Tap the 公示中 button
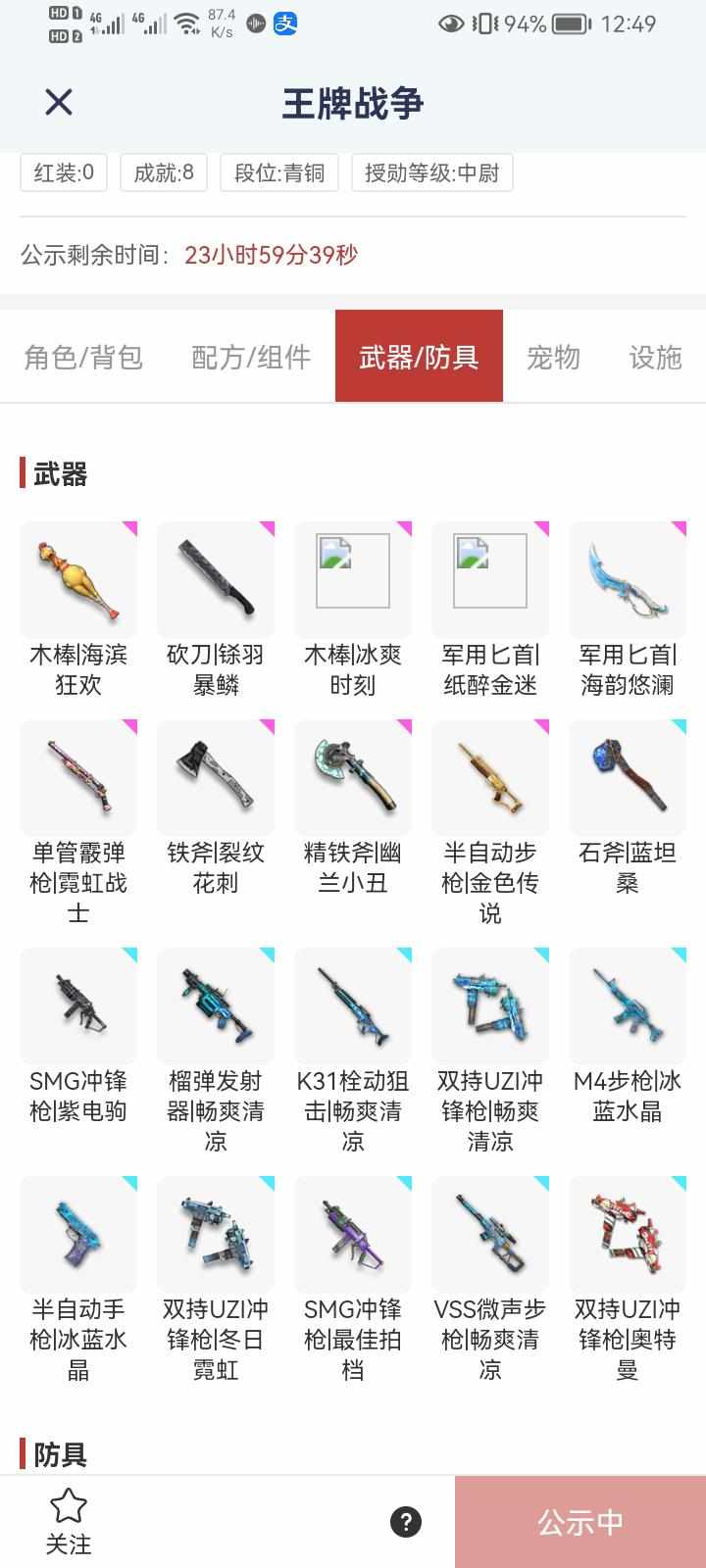 pos(580,1521)
